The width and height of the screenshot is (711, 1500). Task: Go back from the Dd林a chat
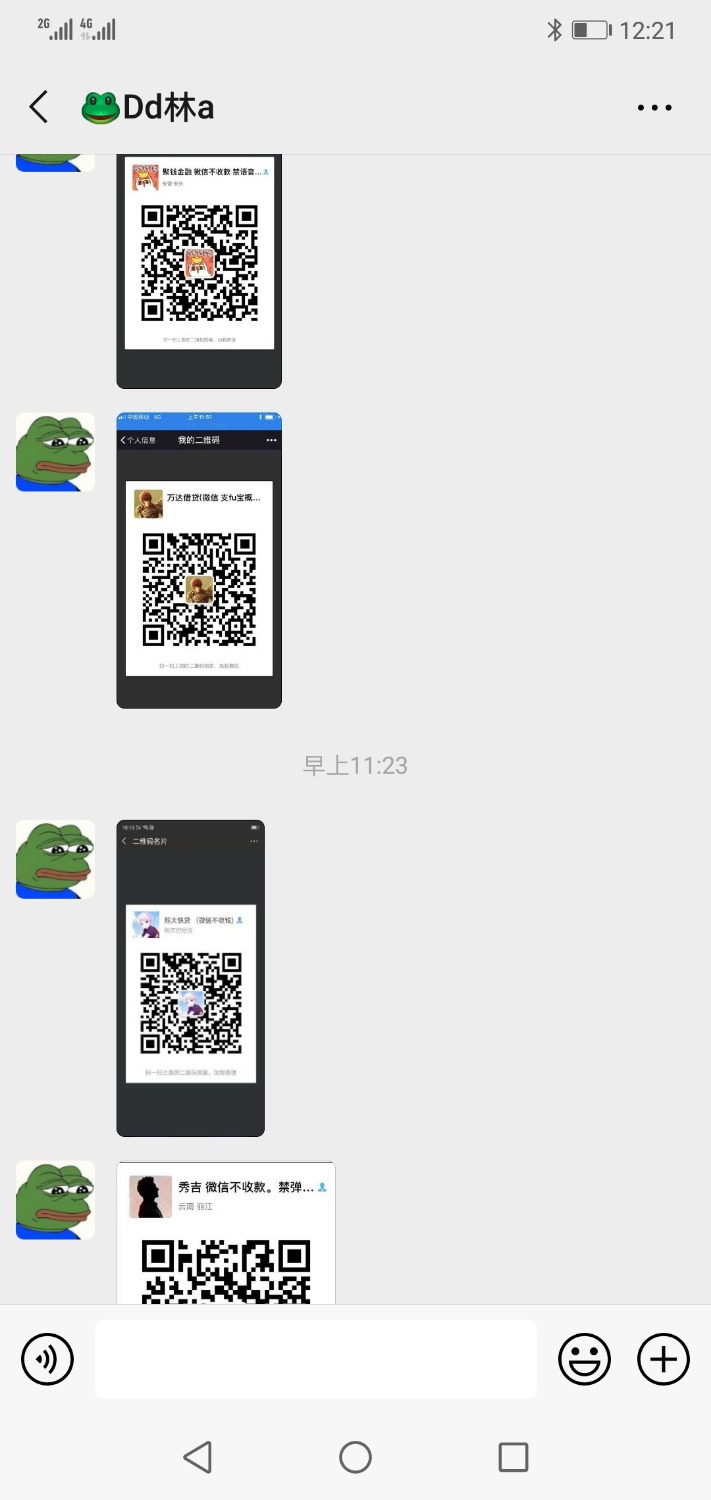click(x=39, y=107)
